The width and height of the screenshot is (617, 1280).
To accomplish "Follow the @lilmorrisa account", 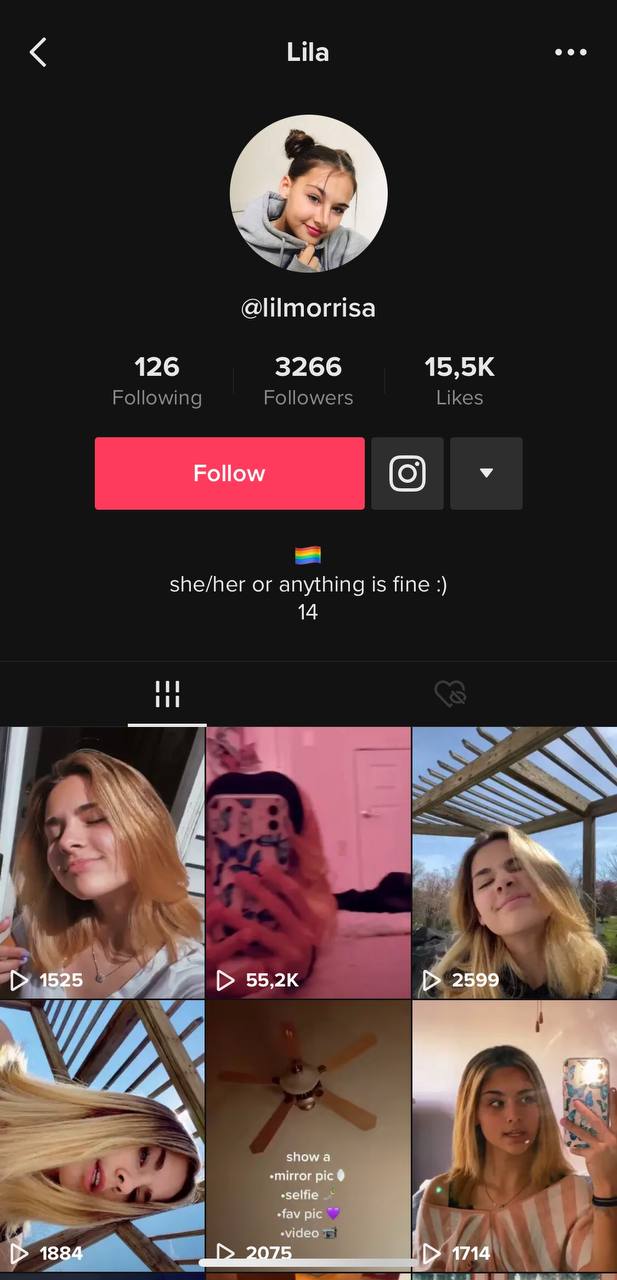I will tap(229, 473).
